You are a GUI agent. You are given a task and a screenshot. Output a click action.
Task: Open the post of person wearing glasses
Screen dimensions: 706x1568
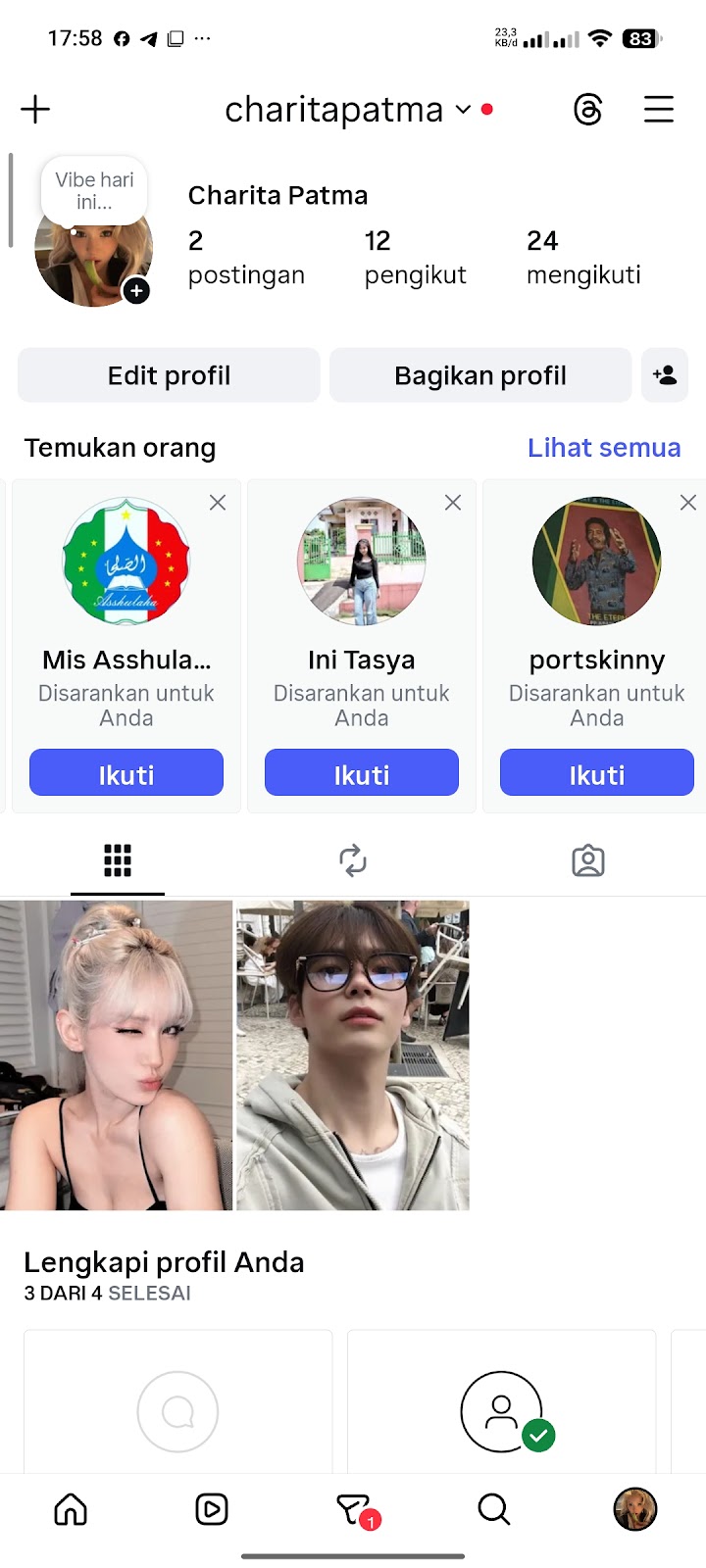pyautogui.click(x=353, y=1055)
